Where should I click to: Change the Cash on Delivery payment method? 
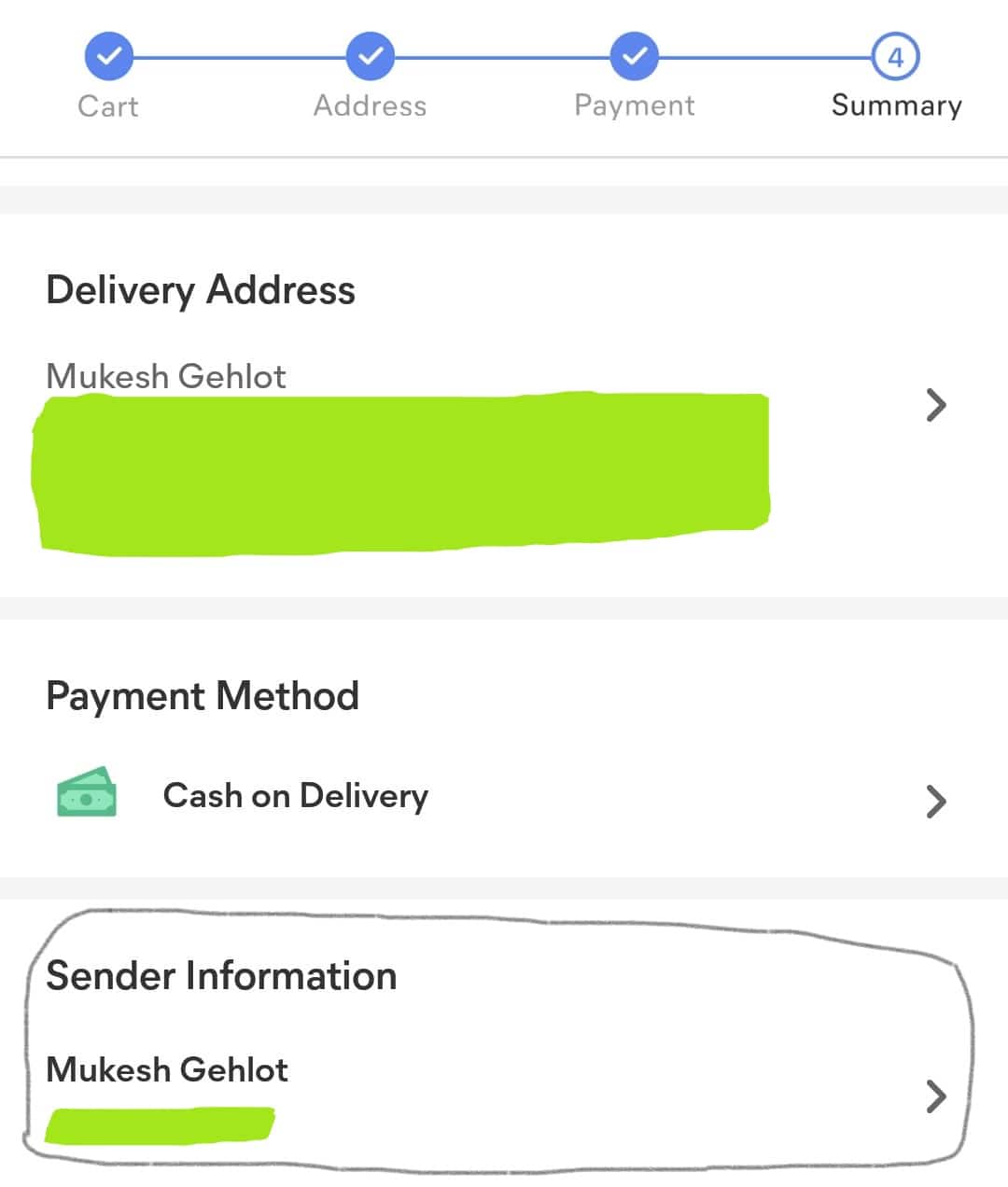point(935,802)
